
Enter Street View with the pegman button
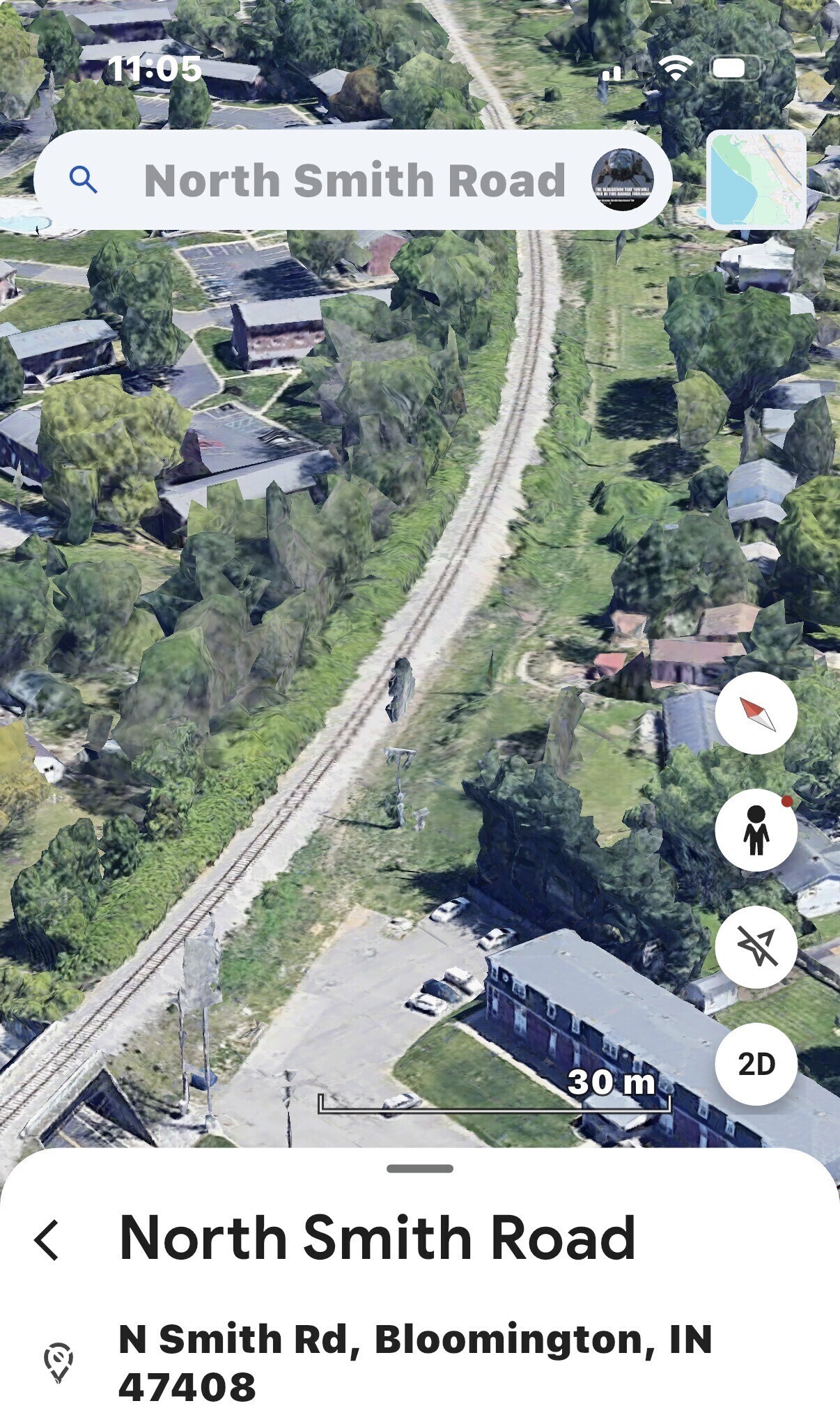pos(756,830)
